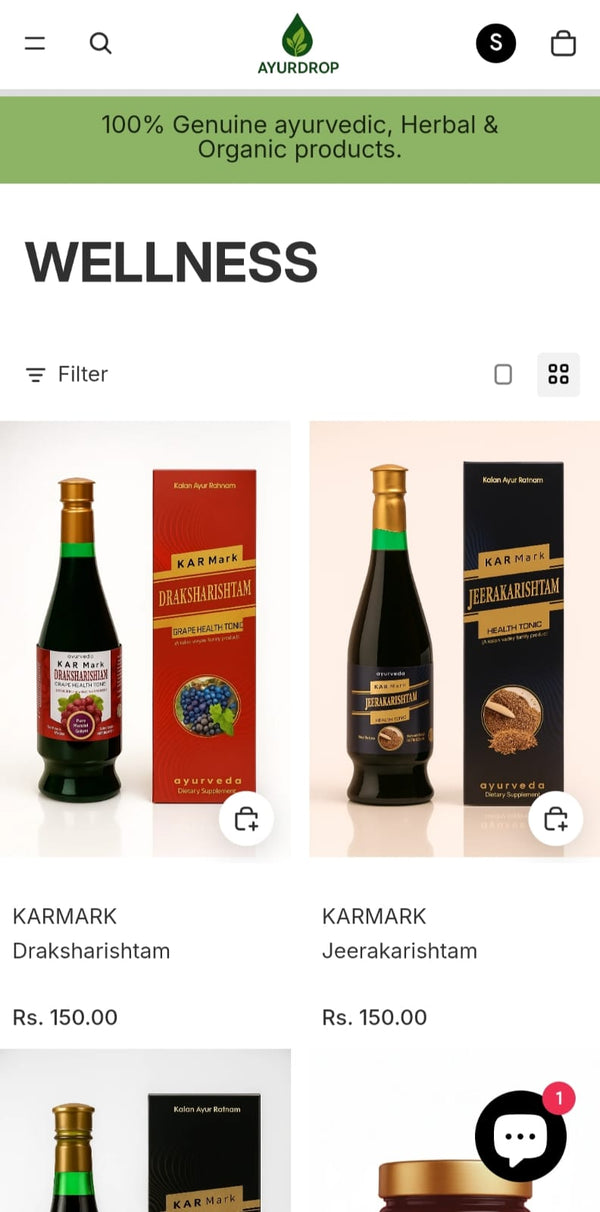Viewport: 600px width, 1212px height.
Task: Open the shopping bag cart
Action: 563,43
